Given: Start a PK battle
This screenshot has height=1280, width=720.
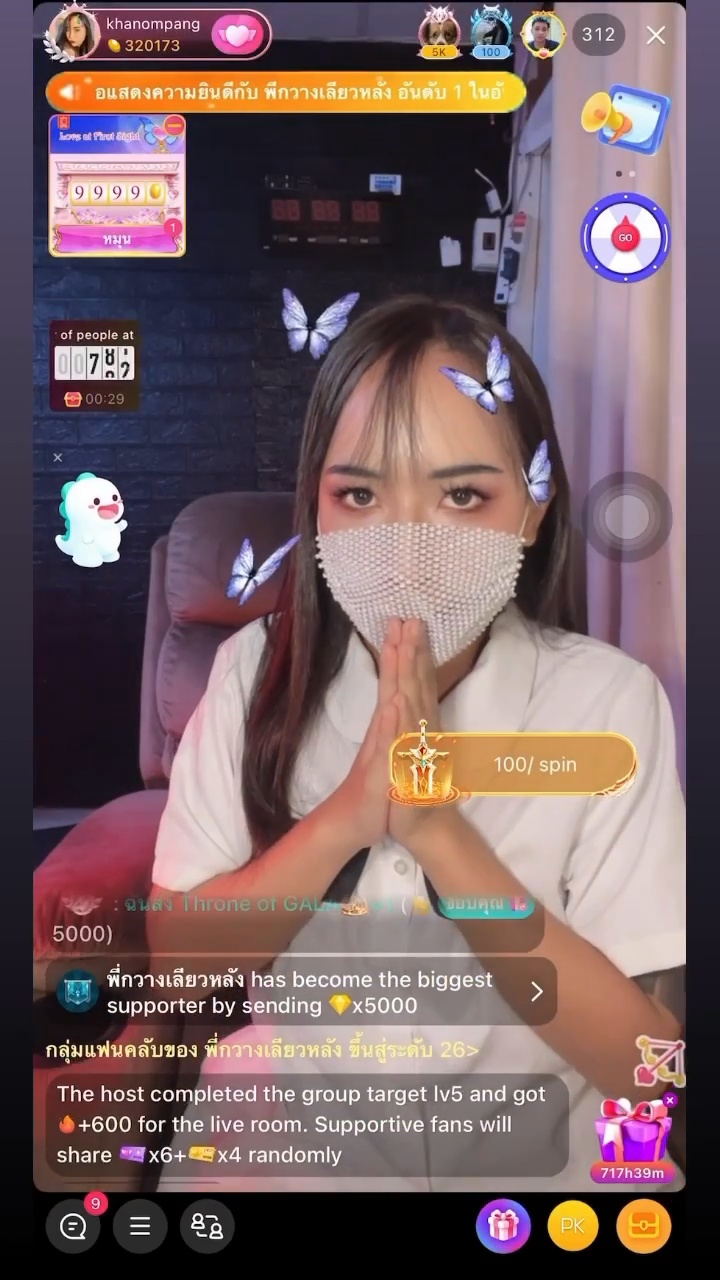Looking at the screenshot, I should pyautogui.click(x=573, y=1225).
